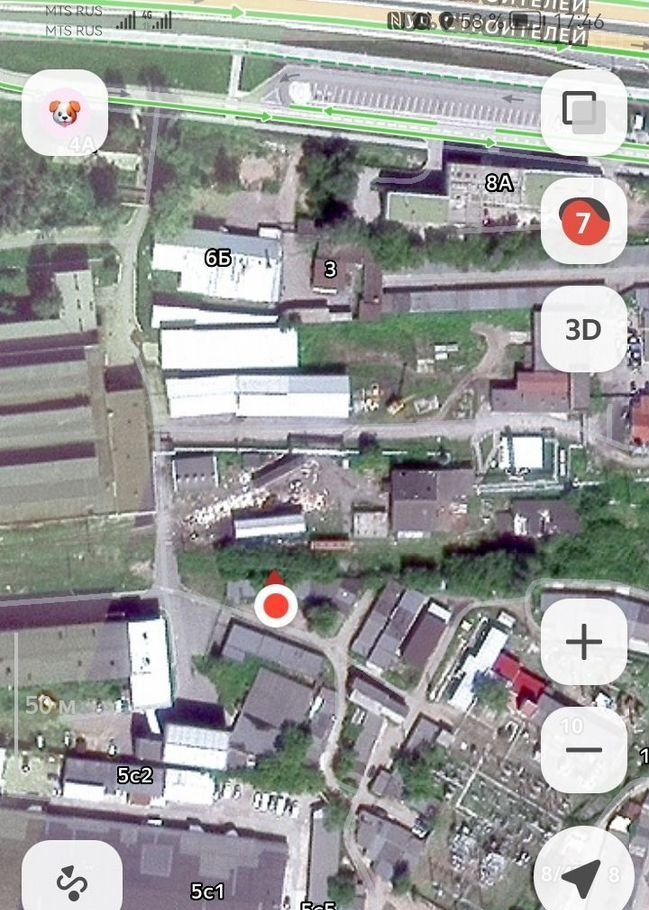The image size is (649, 910).
Task: Select the red location pin on the map
Action: 275,604
